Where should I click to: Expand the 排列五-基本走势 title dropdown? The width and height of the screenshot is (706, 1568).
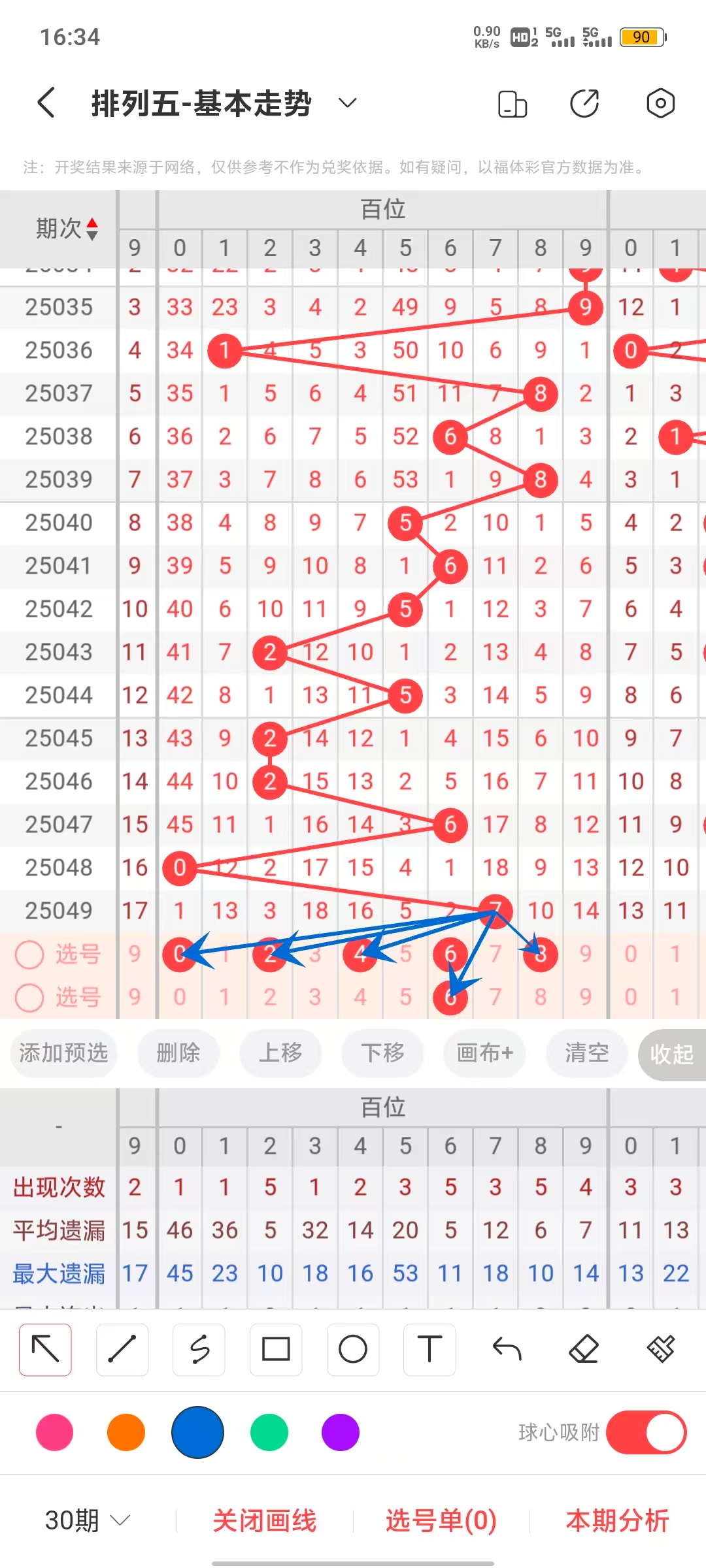(347, 103)
